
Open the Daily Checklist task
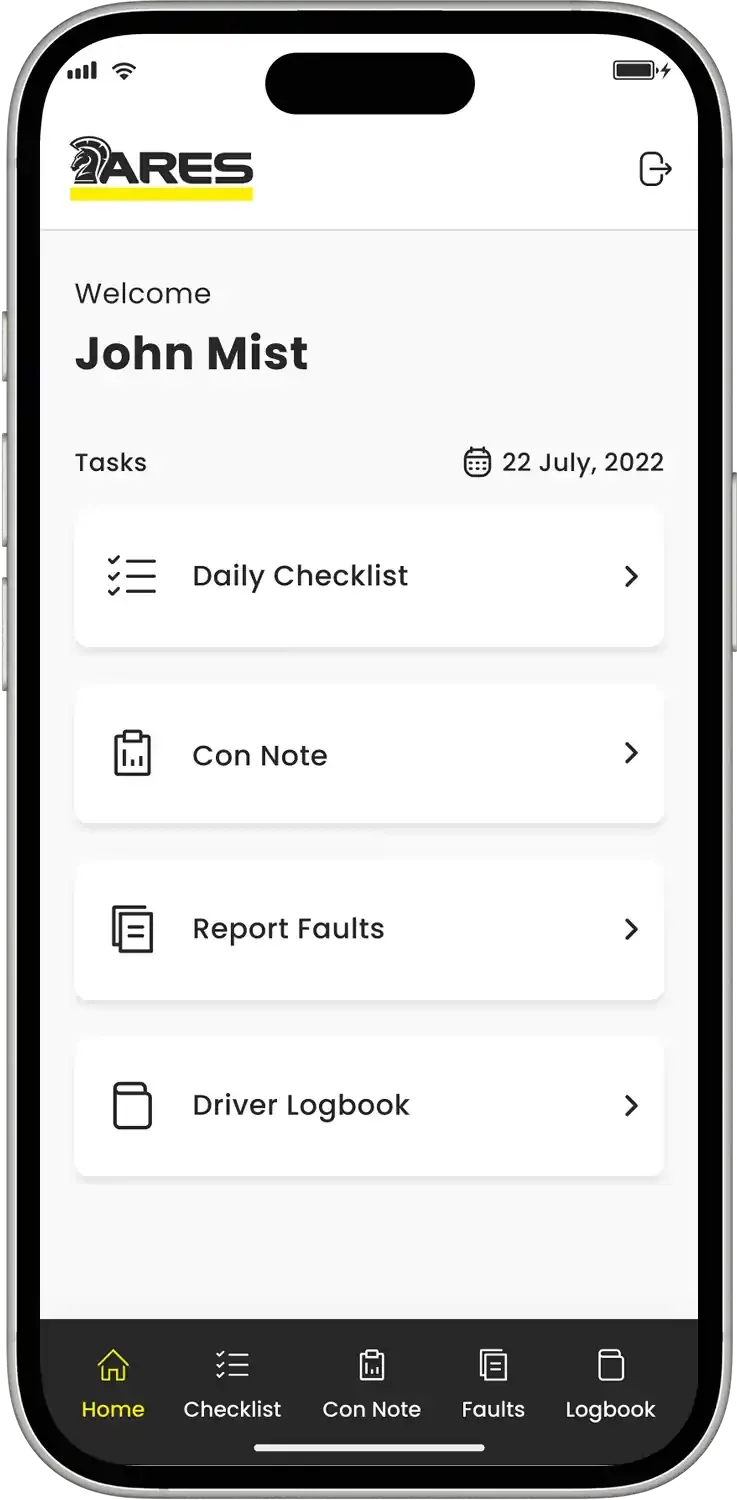coord(369,576)
